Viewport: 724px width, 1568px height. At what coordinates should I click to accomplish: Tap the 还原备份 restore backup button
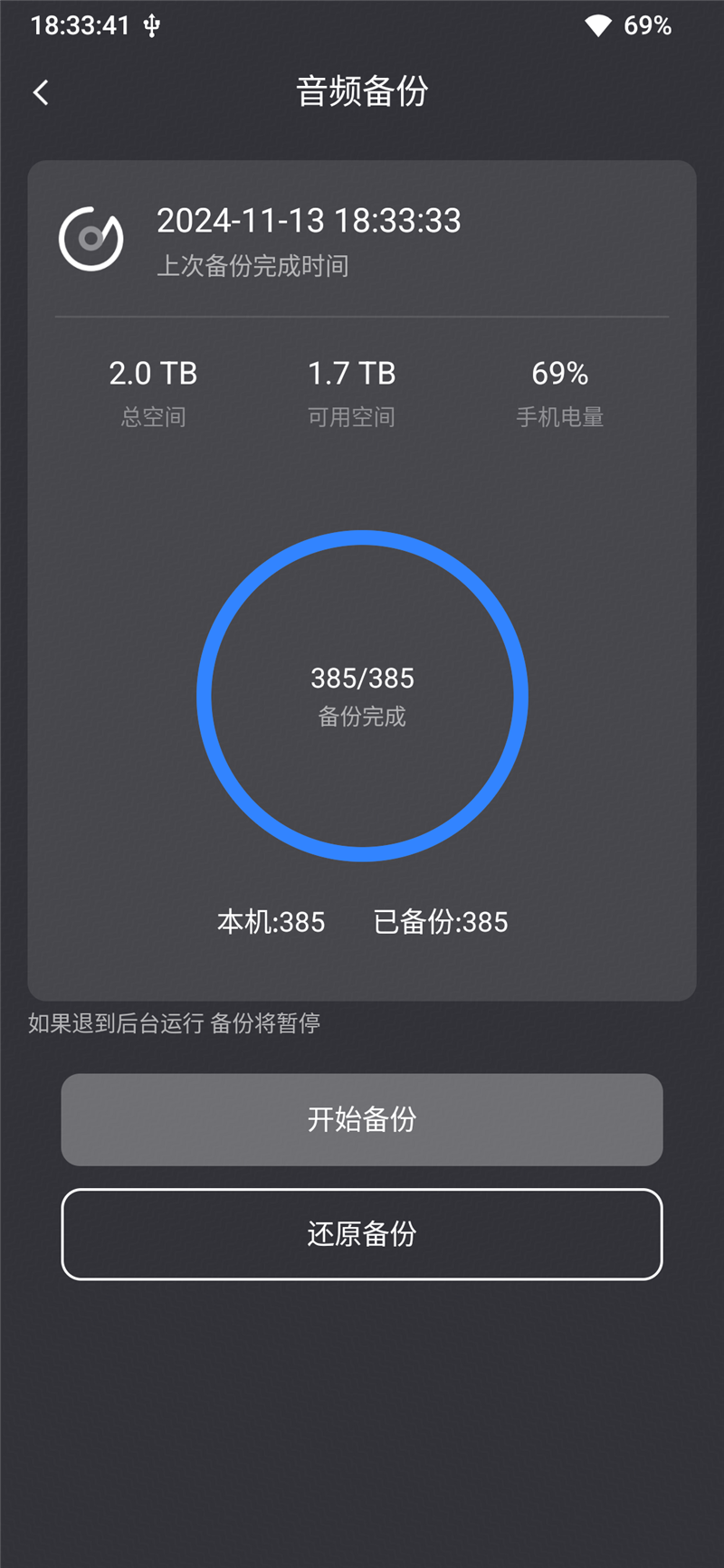362,1234
